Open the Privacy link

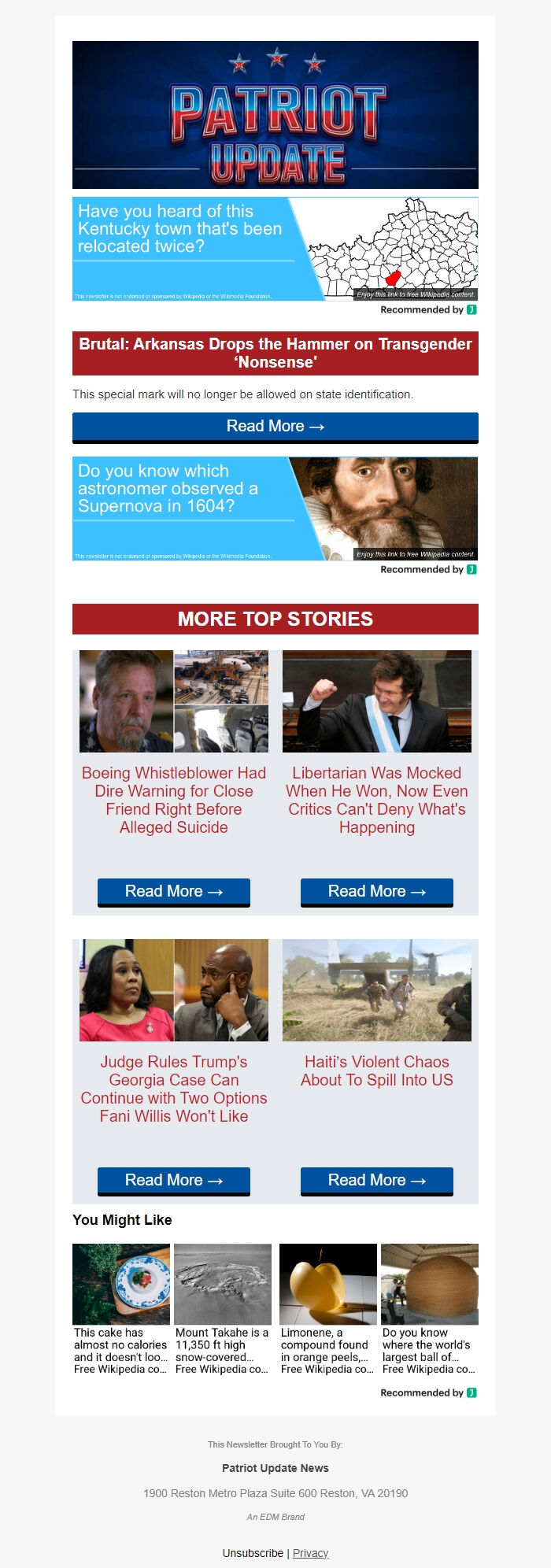point(310,1553)
